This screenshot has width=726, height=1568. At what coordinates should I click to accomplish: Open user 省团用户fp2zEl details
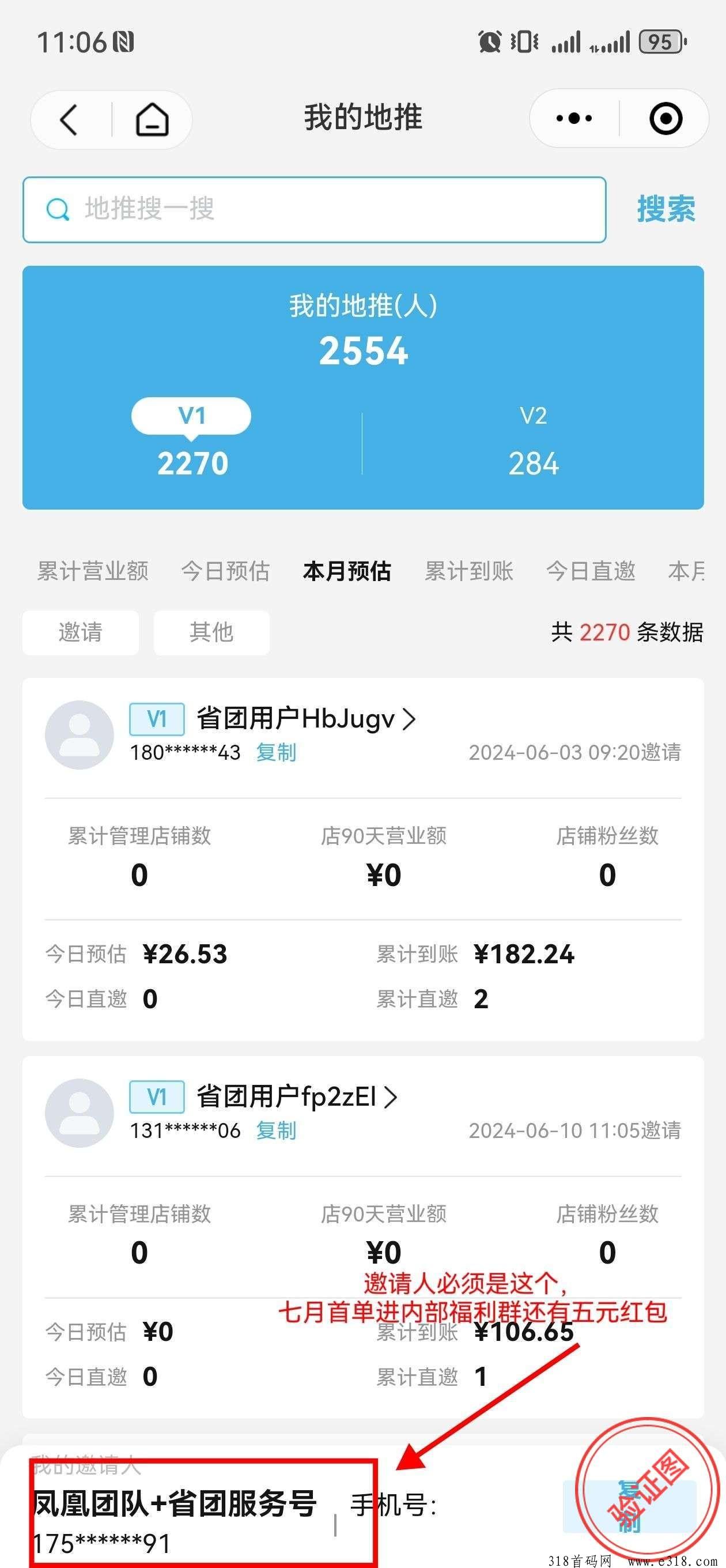pos(297,1097)
